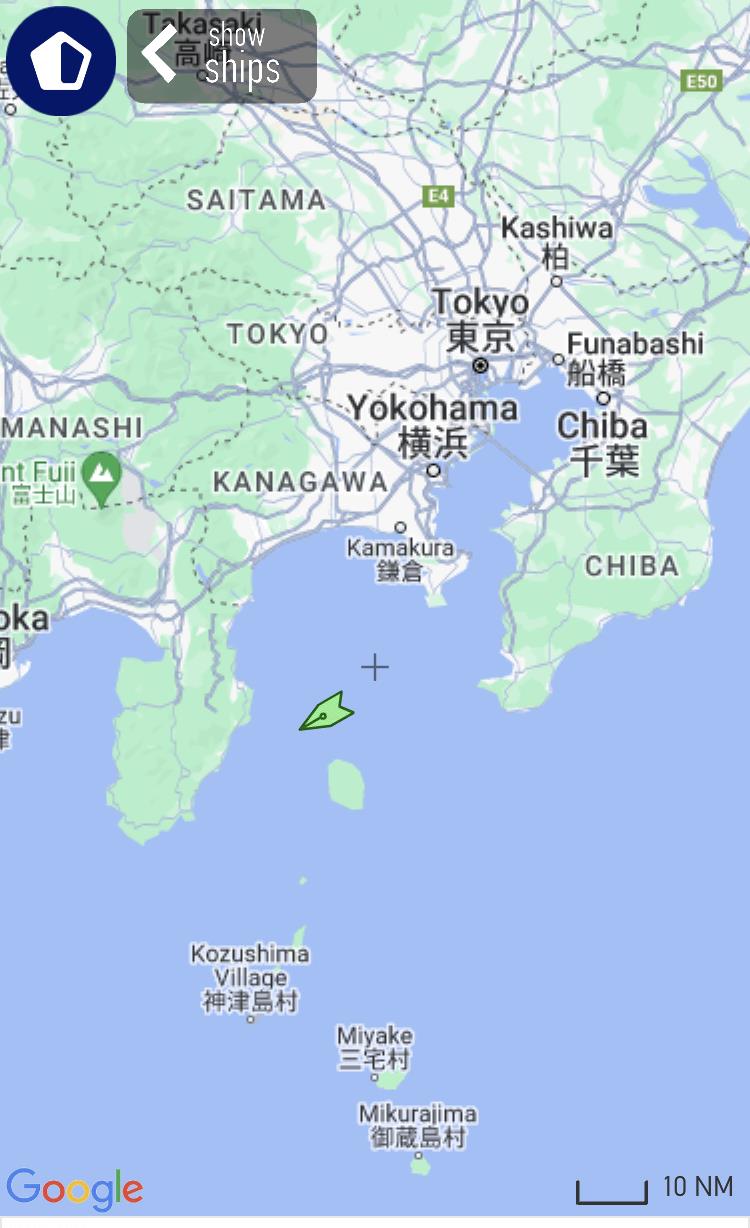Viewport: 750px width, 1228px height.
Task: Select the green ship marker
Action: (326, 712)
